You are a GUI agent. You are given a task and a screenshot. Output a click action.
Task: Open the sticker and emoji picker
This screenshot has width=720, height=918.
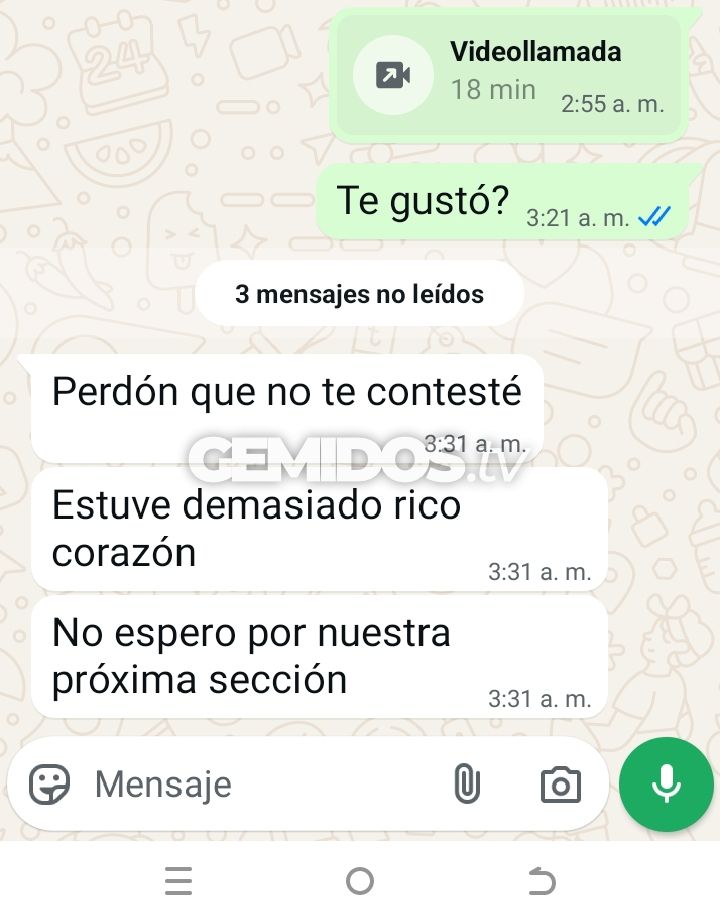(49, 785)
